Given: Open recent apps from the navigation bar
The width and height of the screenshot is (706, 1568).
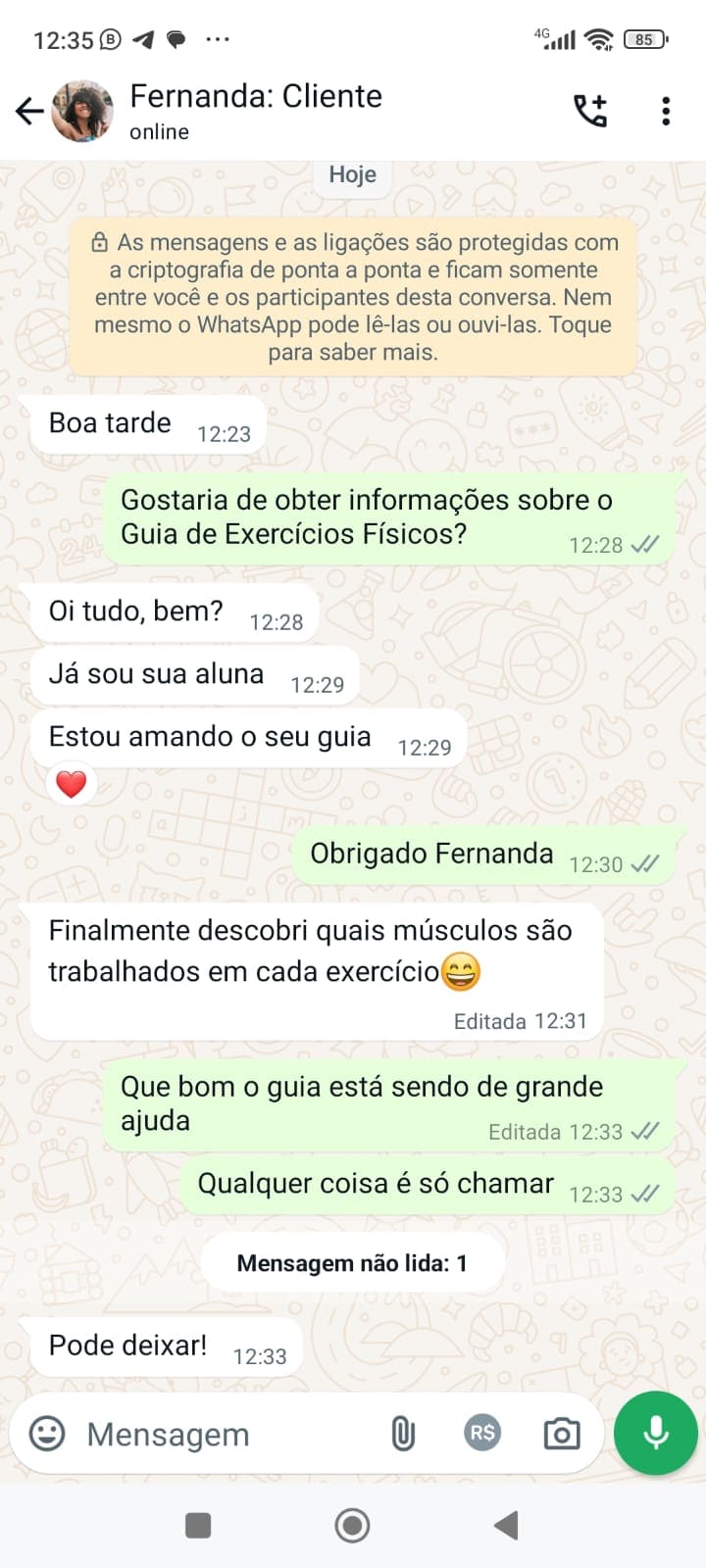Looking at the screenshot, I should [198, 1525].
